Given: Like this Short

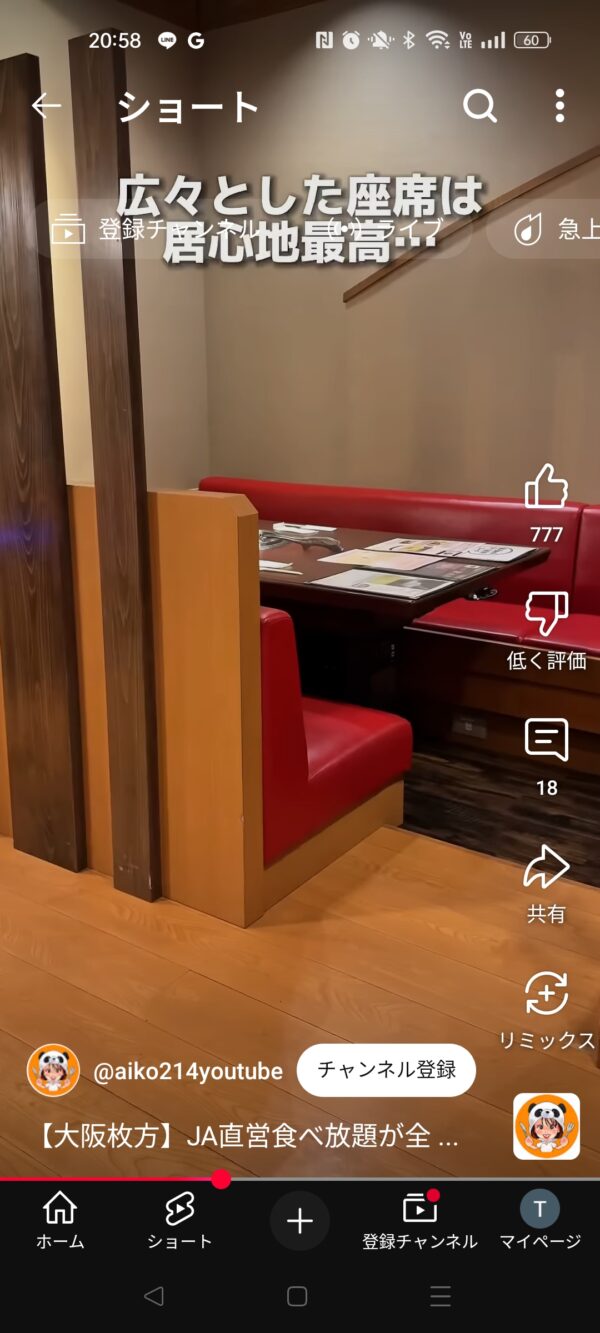Looking at the screenshot, I should click(x=546, y=489).
